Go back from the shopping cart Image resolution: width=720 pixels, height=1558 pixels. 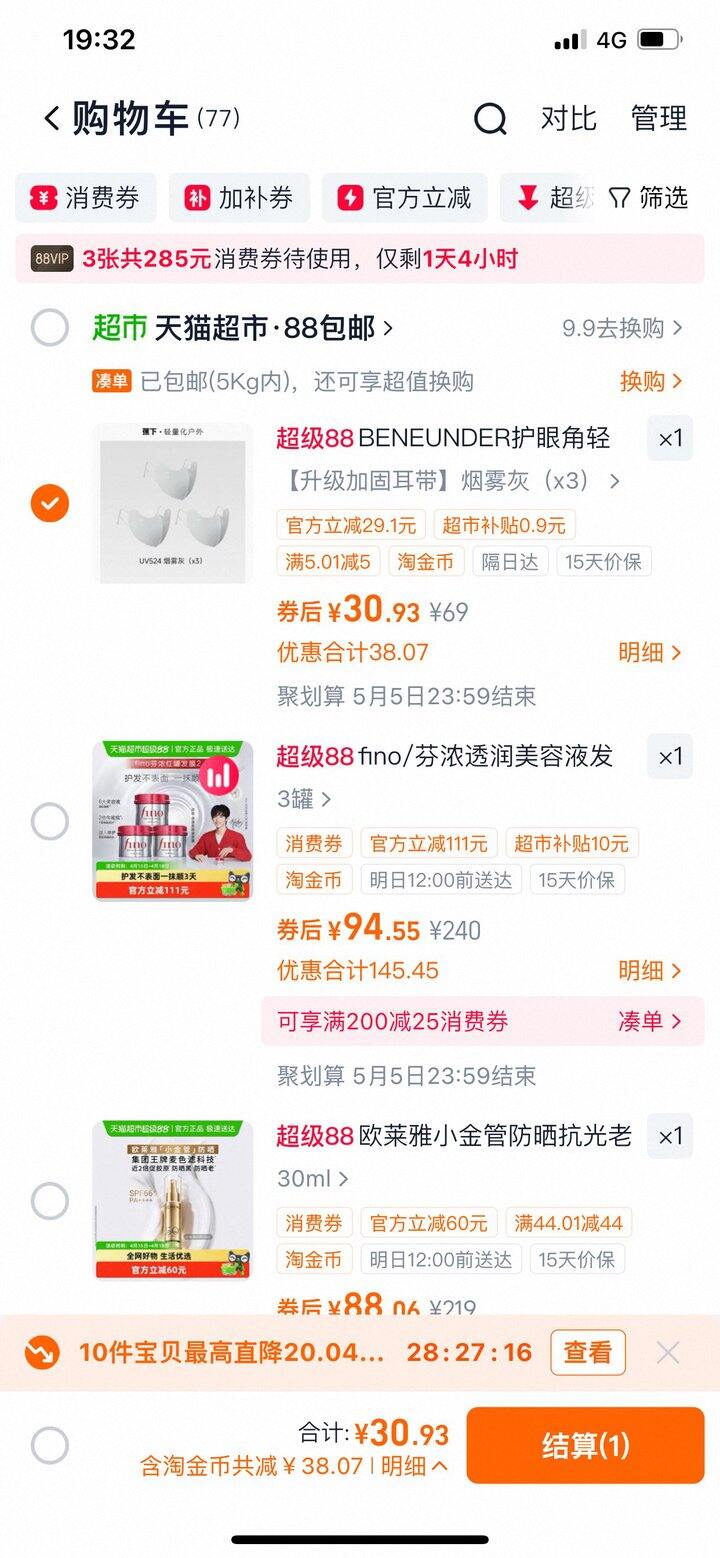(52, 119)
